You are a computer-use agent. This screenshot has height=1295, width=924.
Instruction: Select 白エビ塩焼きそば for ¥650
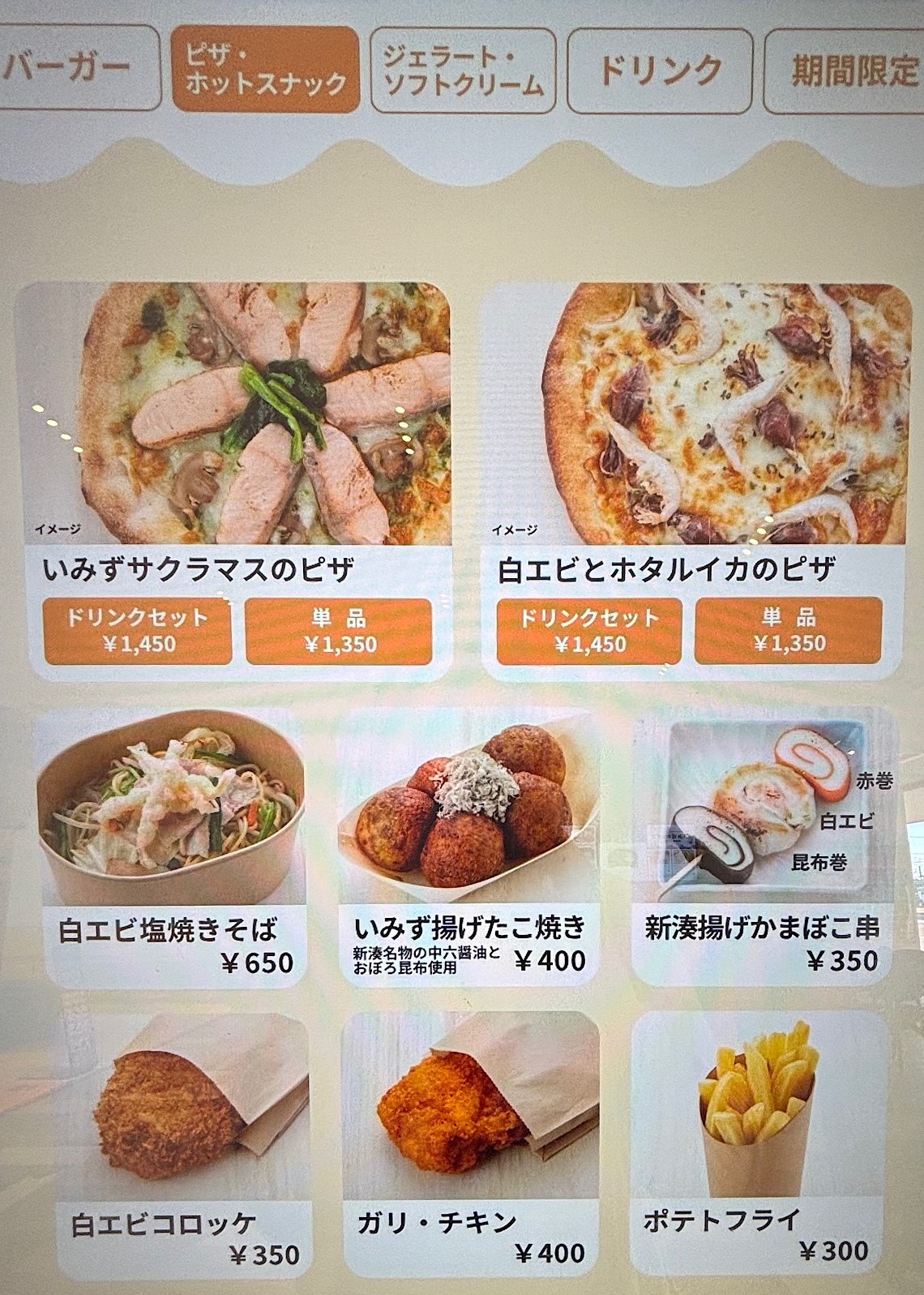tap(172, 847)
